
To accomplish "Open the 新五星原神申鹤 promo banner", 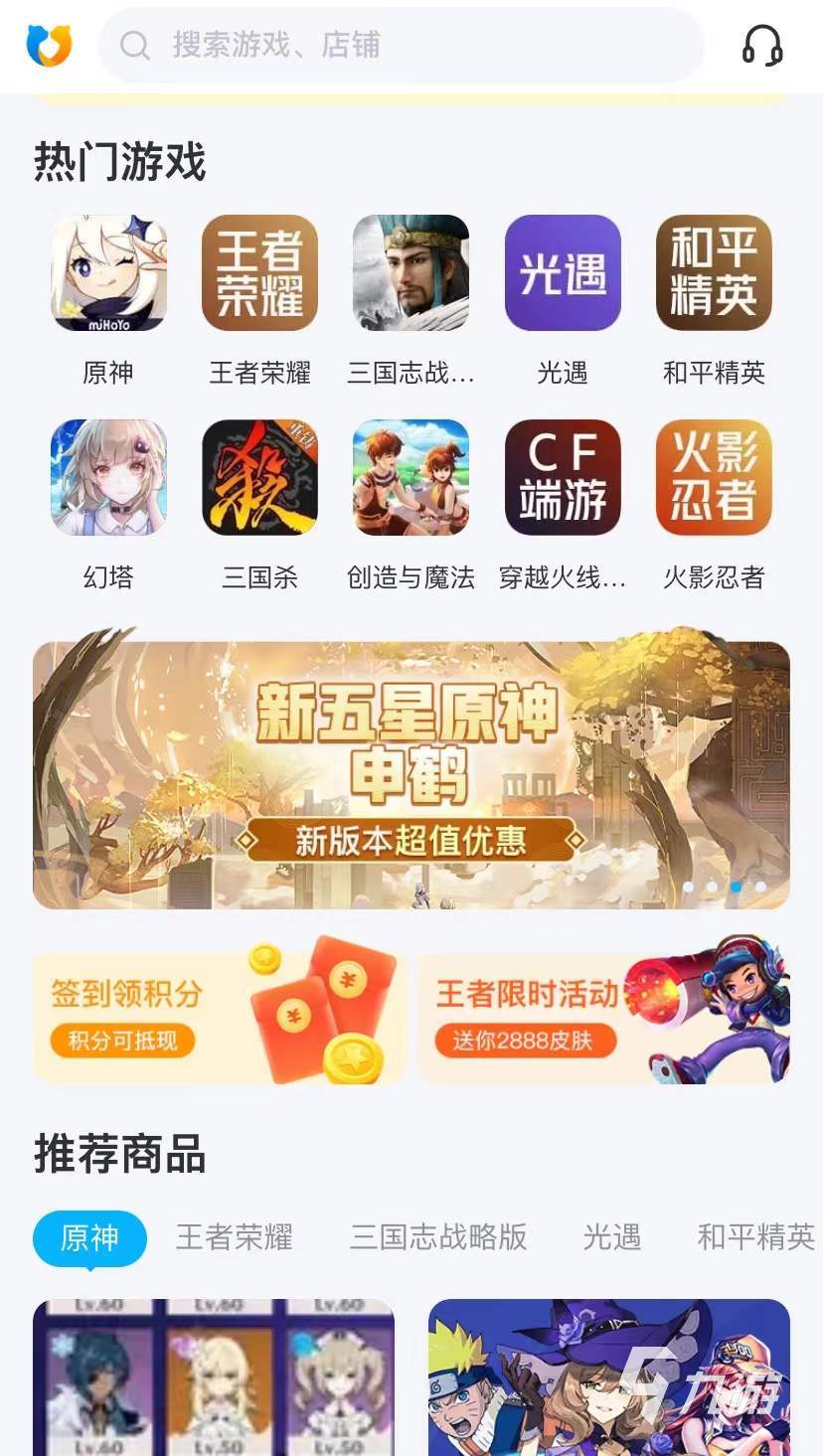I will [x=411, y=775].
